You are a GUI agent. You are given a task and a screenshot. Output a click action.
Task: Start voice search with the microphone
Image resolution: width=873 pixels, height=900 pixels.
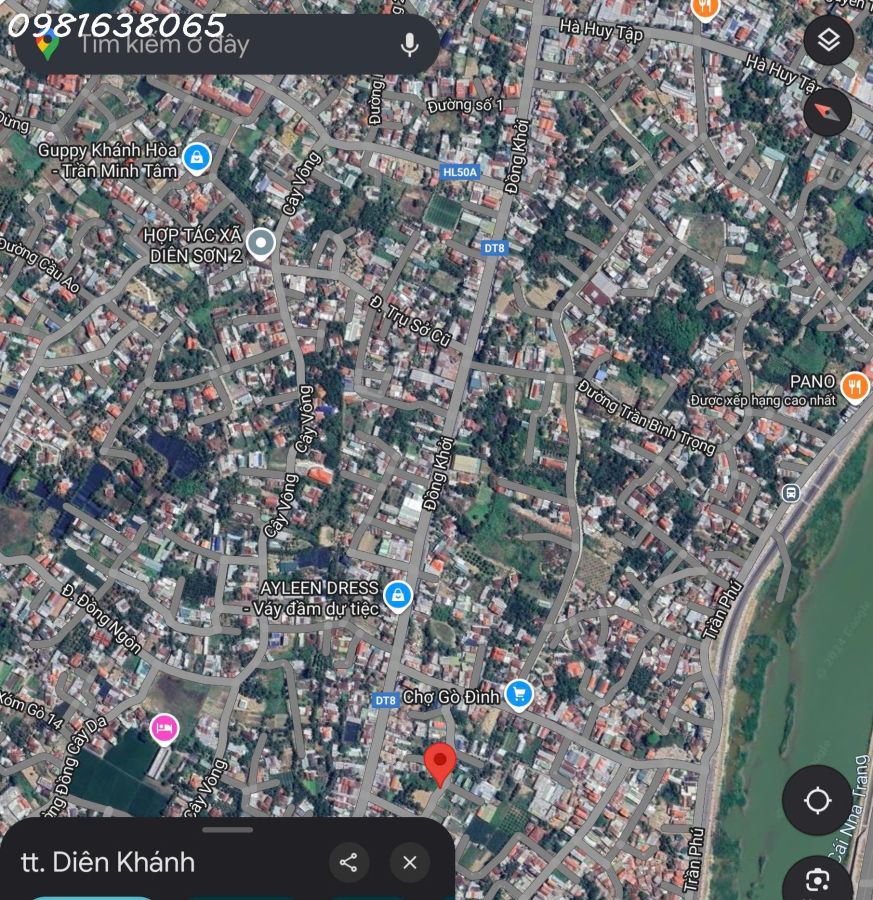point(408,45)
